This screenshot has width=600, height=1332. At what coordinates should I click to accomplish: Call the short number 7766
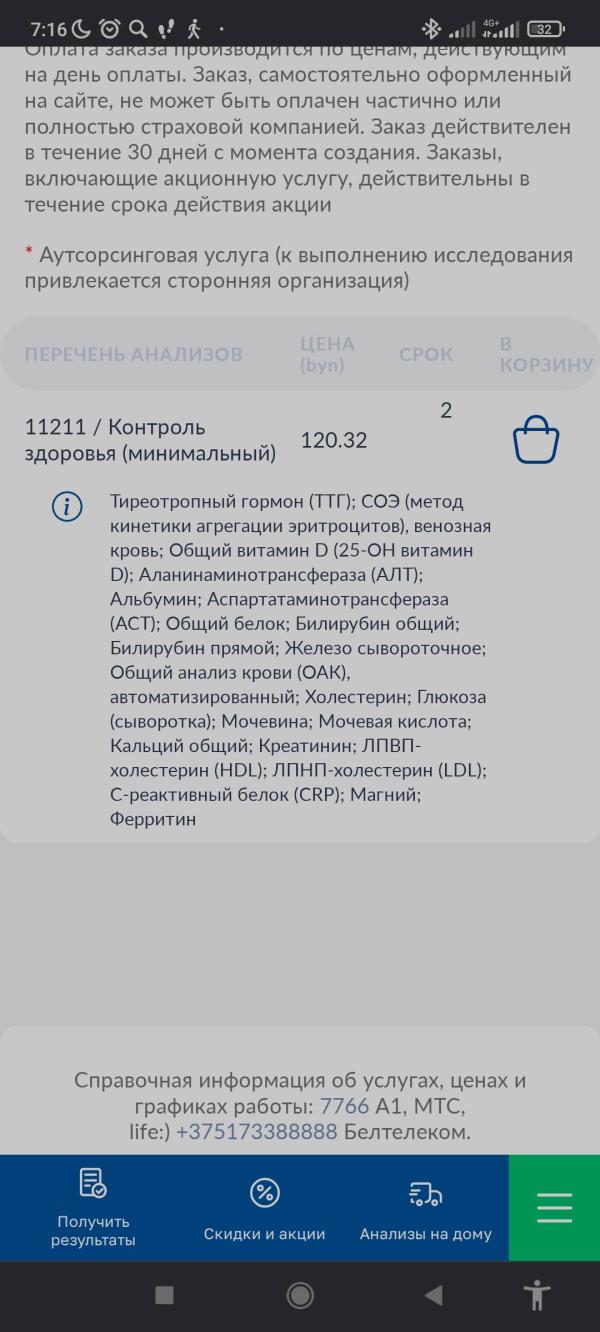click(x=344, y=1107)
